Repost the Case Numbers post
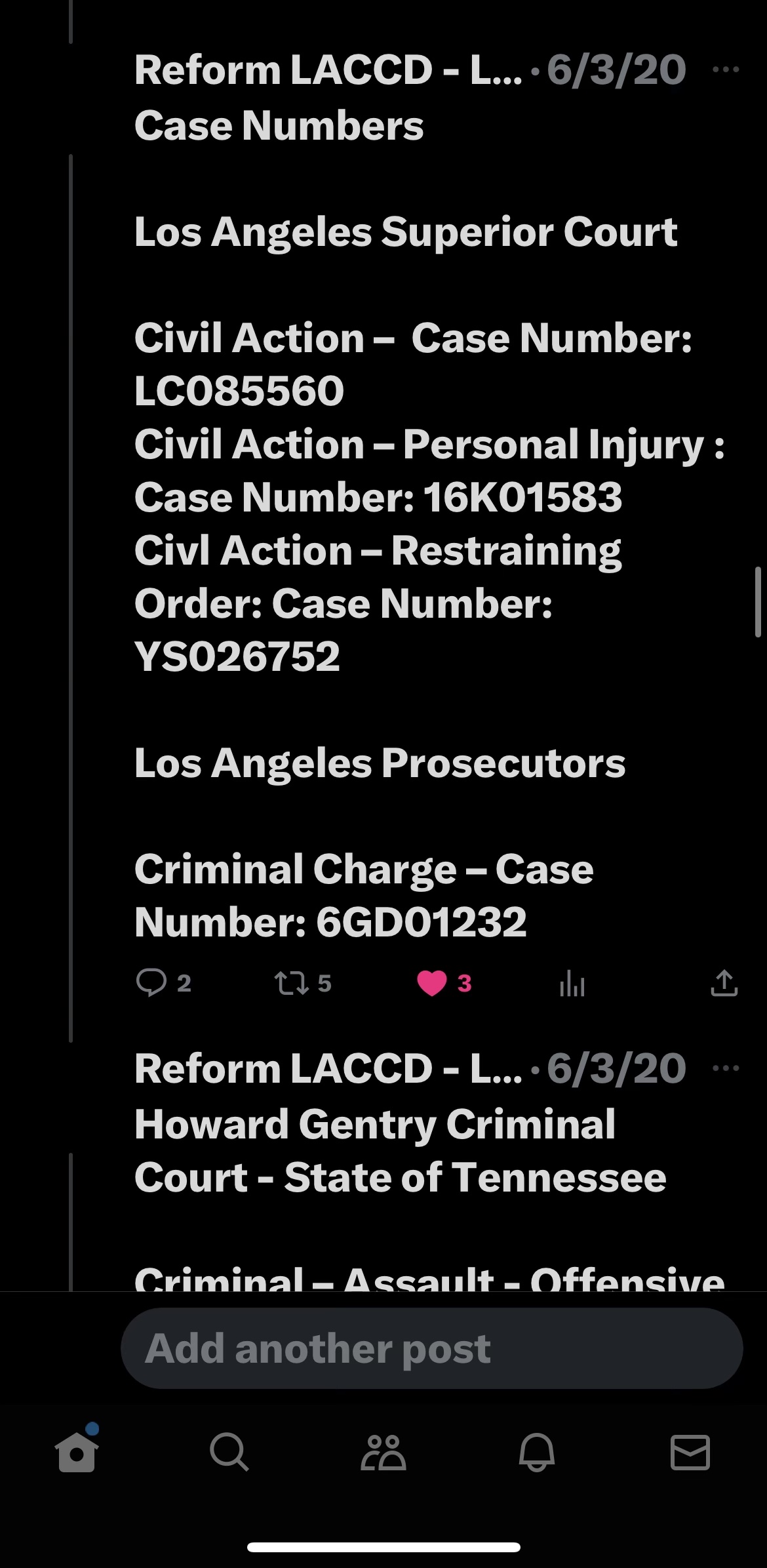This screenshot has height=1568, width=767. point(292,983)
